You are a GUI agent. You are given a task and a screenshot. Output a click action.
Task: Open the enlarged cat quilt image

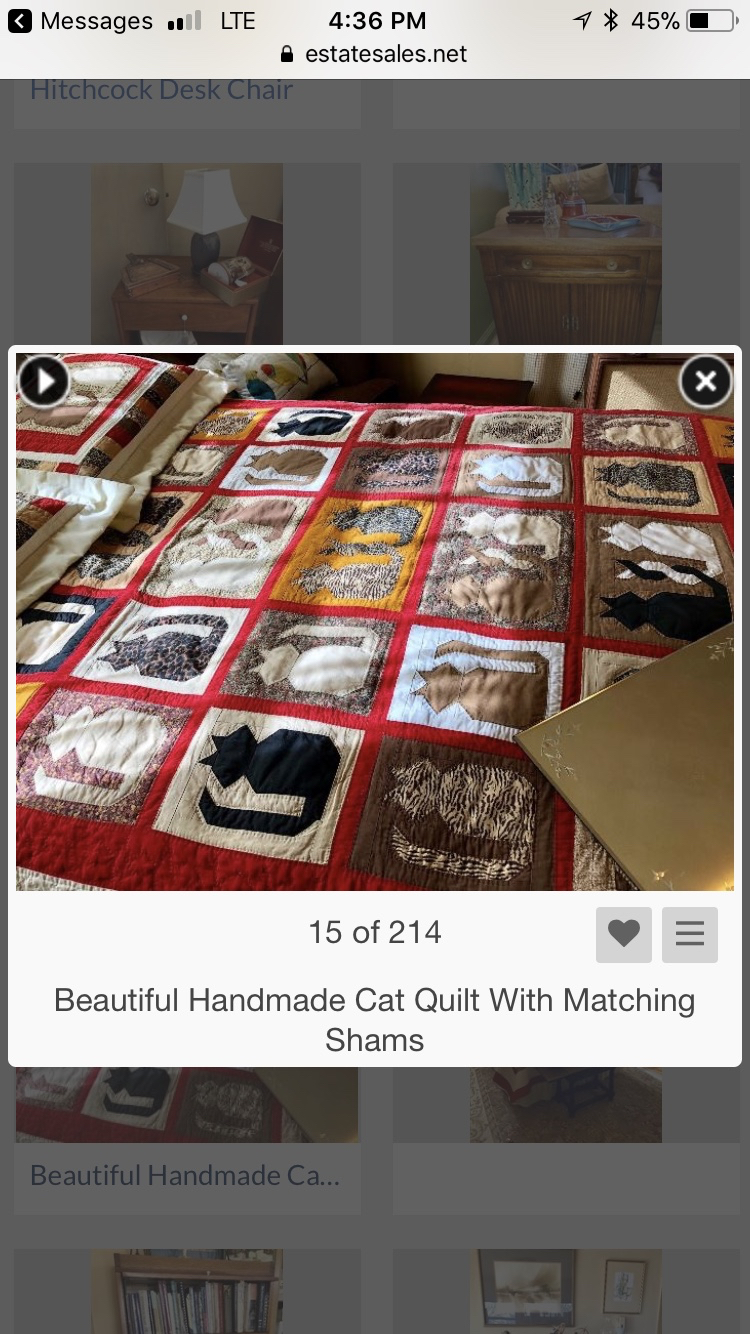[375, 620]
